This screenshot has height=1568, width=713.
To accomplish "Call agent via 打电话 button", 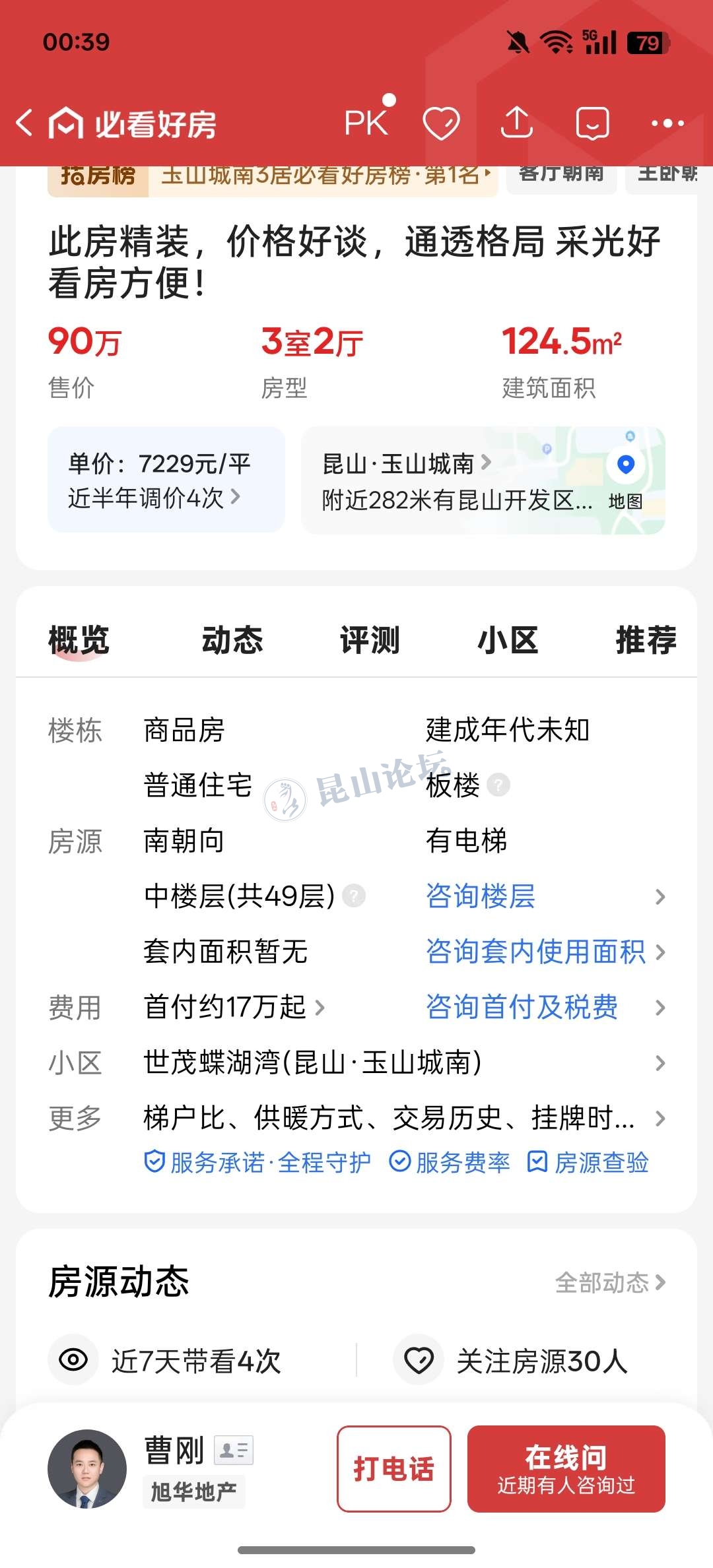I will (393, 1469).
